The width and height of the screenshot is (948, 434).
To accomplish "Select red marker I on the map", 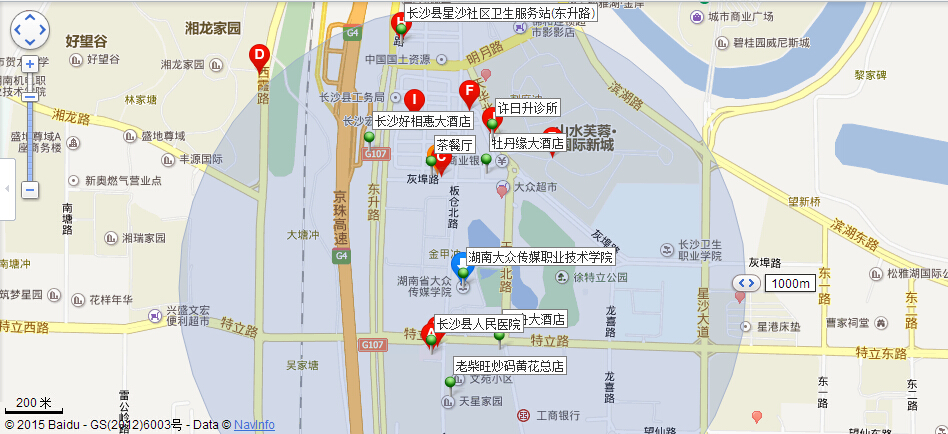I will click(414, 99).
